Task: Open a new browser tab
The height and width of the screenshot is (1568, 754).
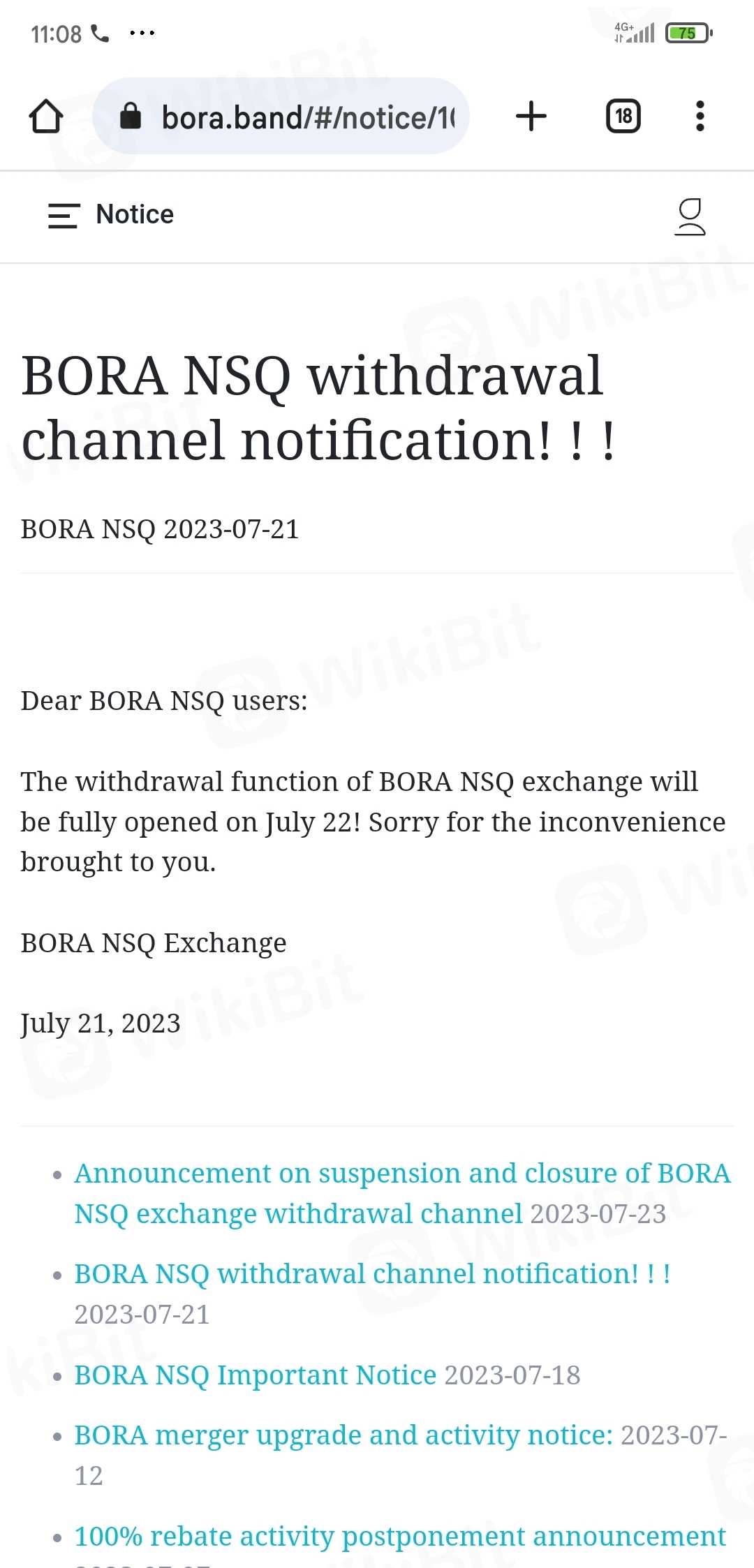Action: pos(531,116)
